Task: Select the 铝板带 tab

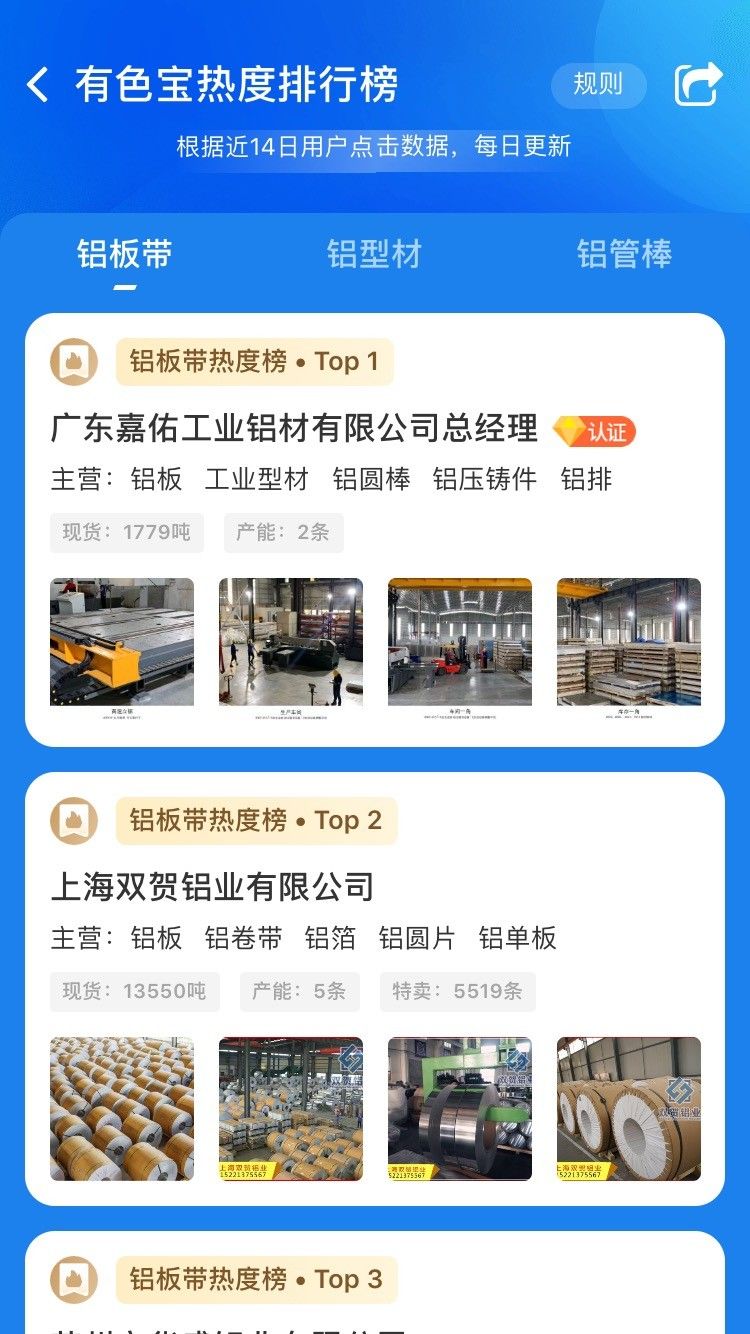Action: [x=124, y=254]
